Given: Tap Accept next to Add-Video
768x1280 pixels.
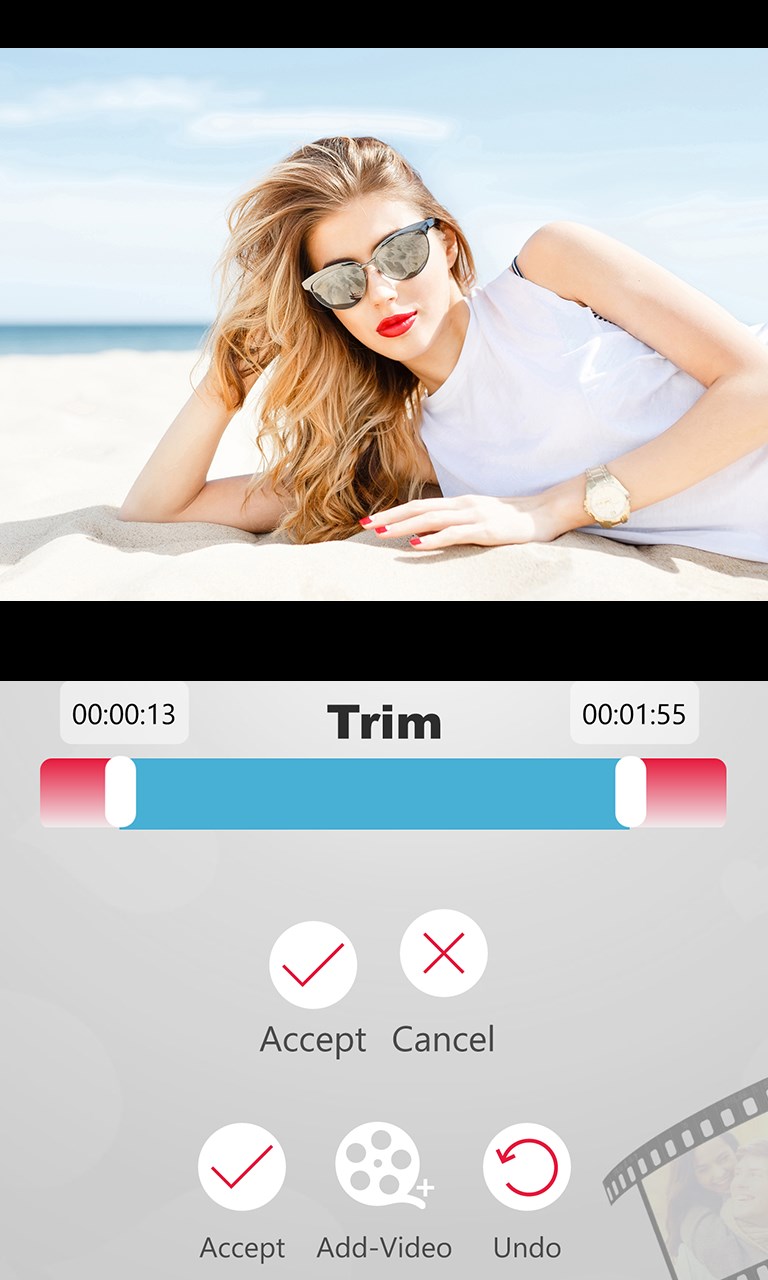Looking at the screenshot, I should (x=242, y=1166).
